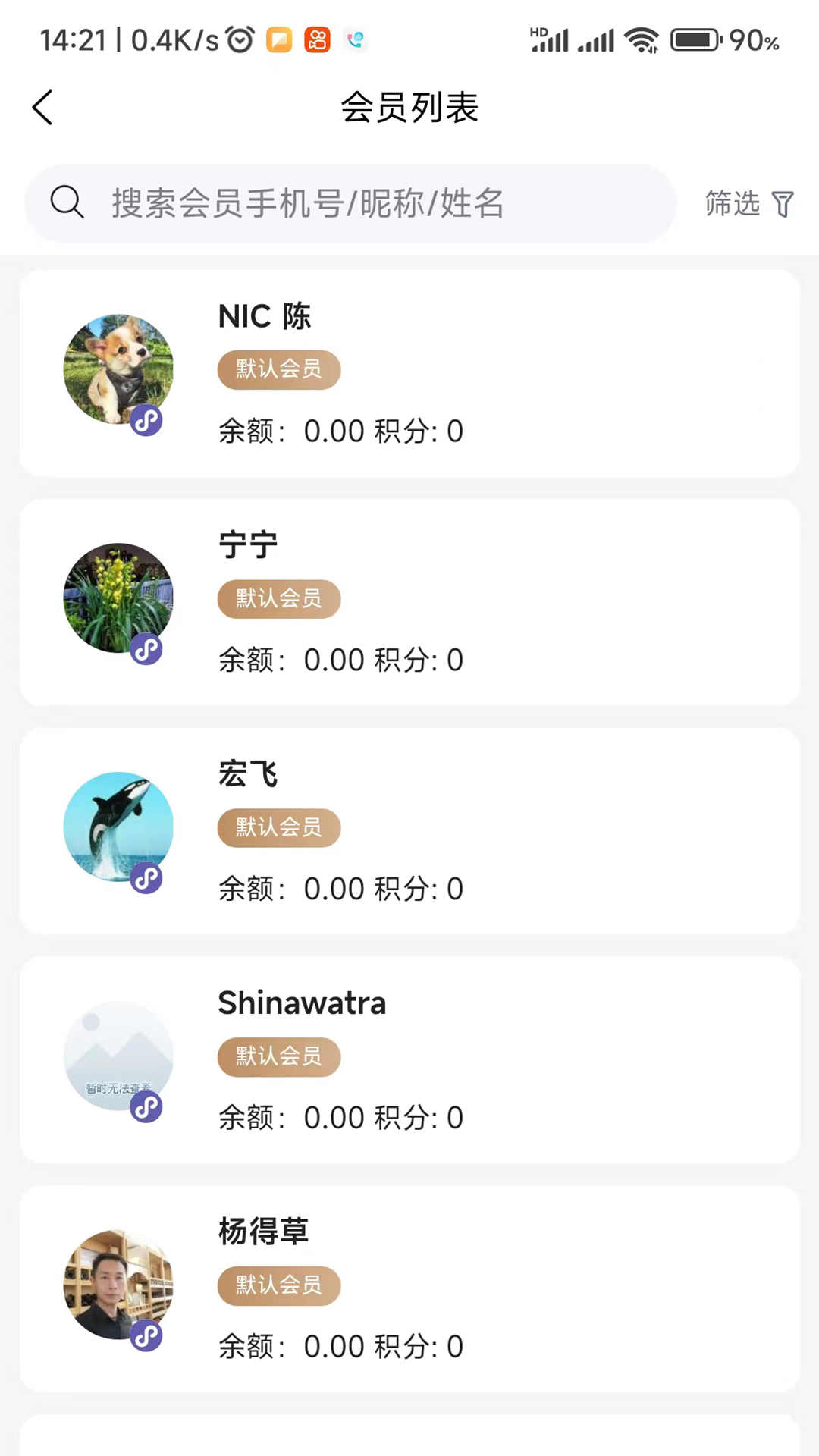View 宏飞's orca whale avatar
This screenshot has width=819, height=1456.
coord(118,827)
